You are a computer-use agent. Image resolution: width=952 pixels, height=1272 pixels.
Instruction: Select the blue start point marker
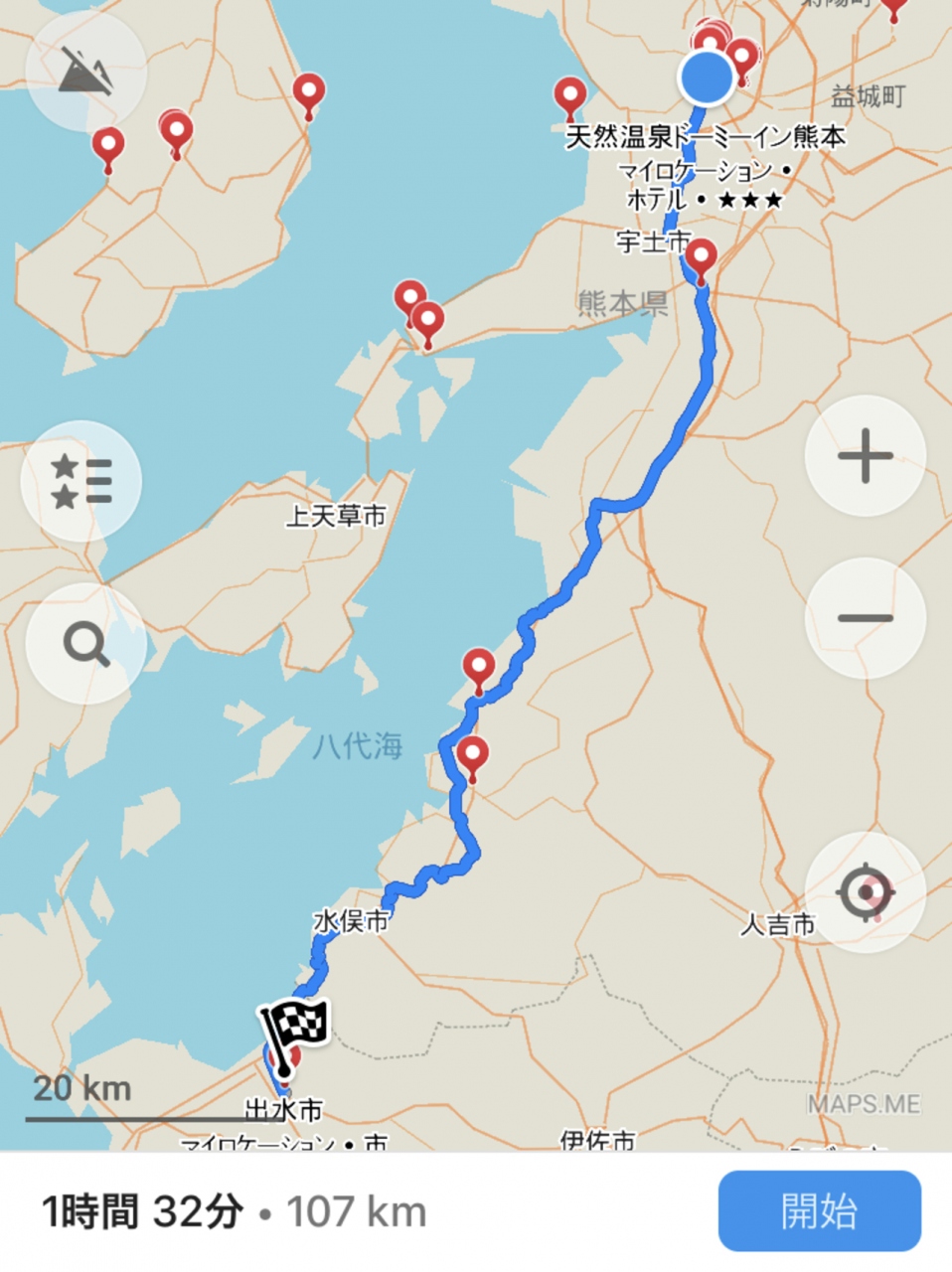(x=707, y=78)
